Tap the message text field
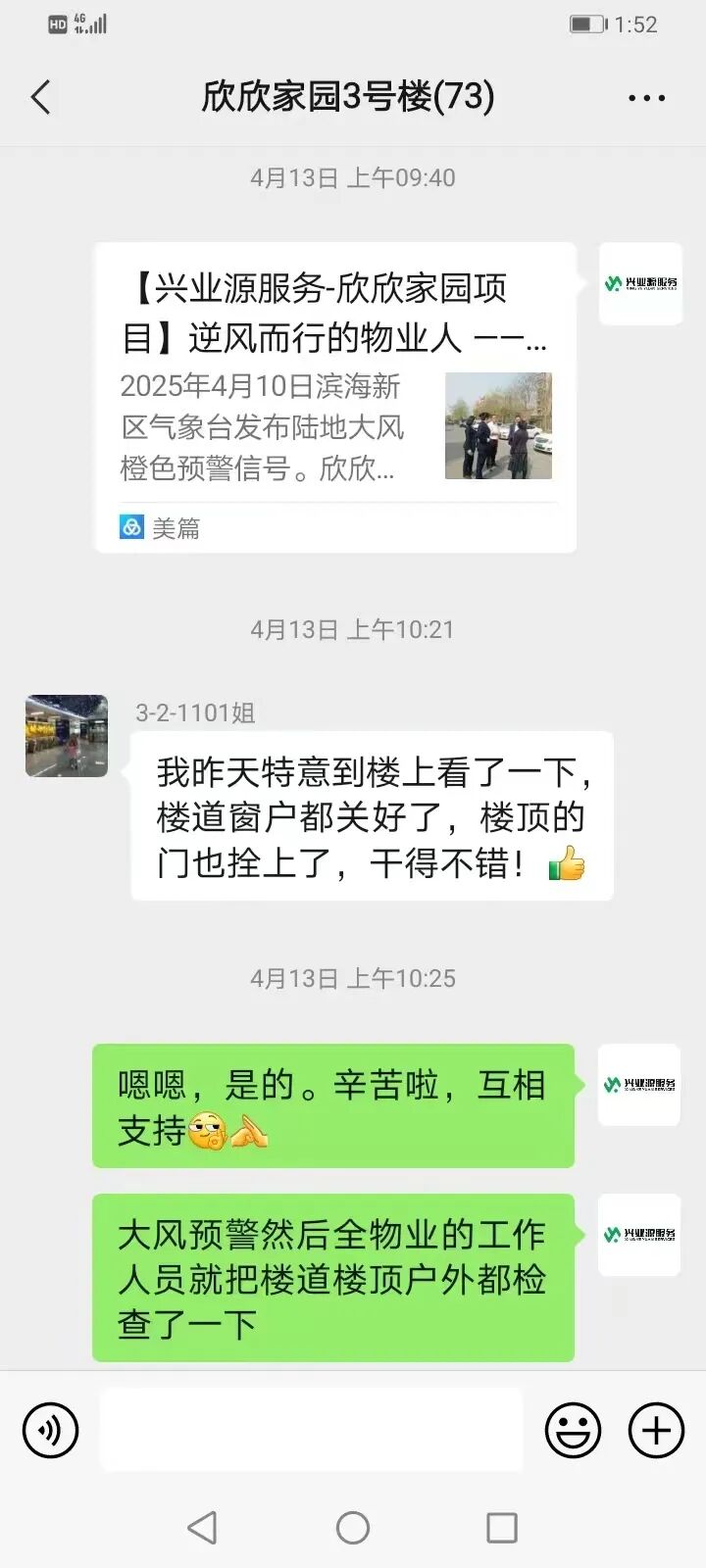The width and height of the screenshot is (706, 1568). [312, 1431]
